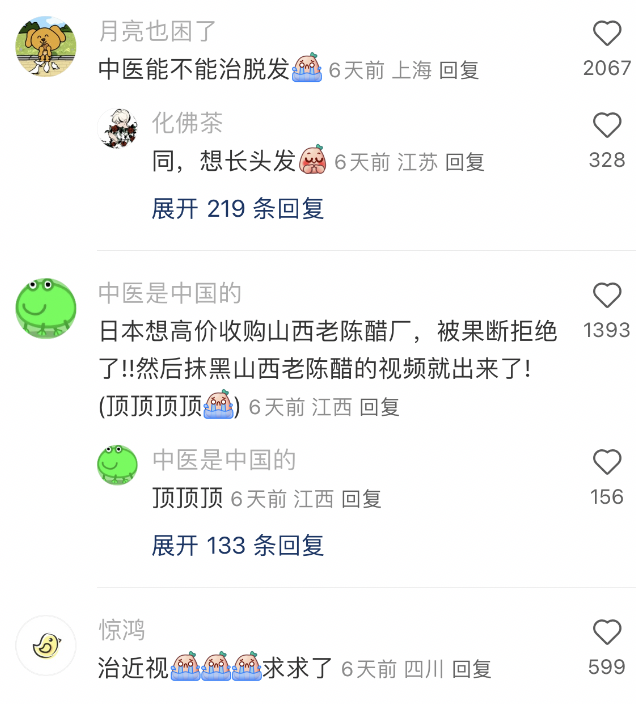Like 惊鸿's comment about 治近视
Image resolution: width=636 pixels, height=704 pixels.
(607, 633)
